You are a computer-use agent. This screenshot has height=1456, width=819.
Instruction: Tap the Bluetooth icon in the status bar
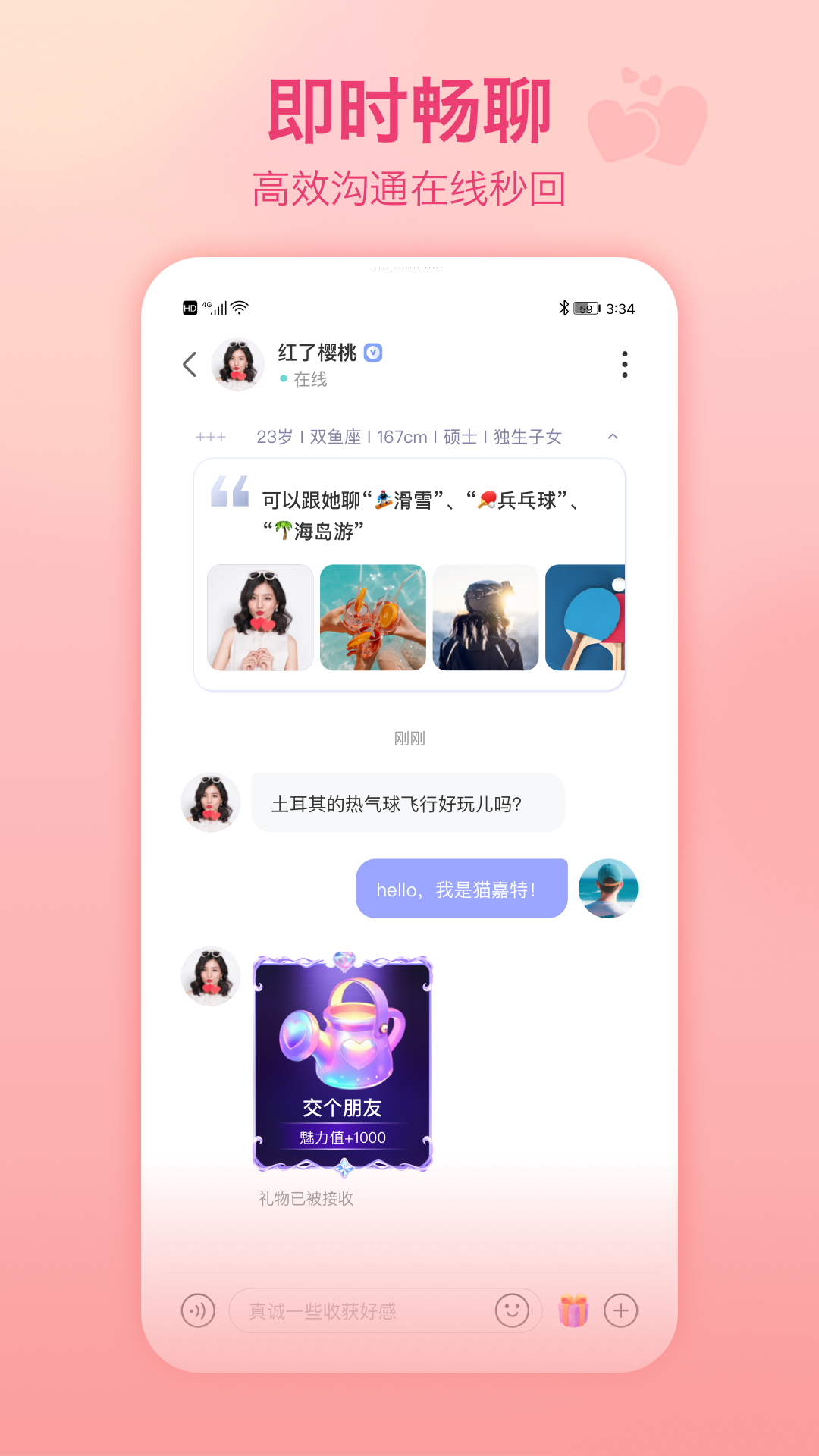click(x=563, y=308)
